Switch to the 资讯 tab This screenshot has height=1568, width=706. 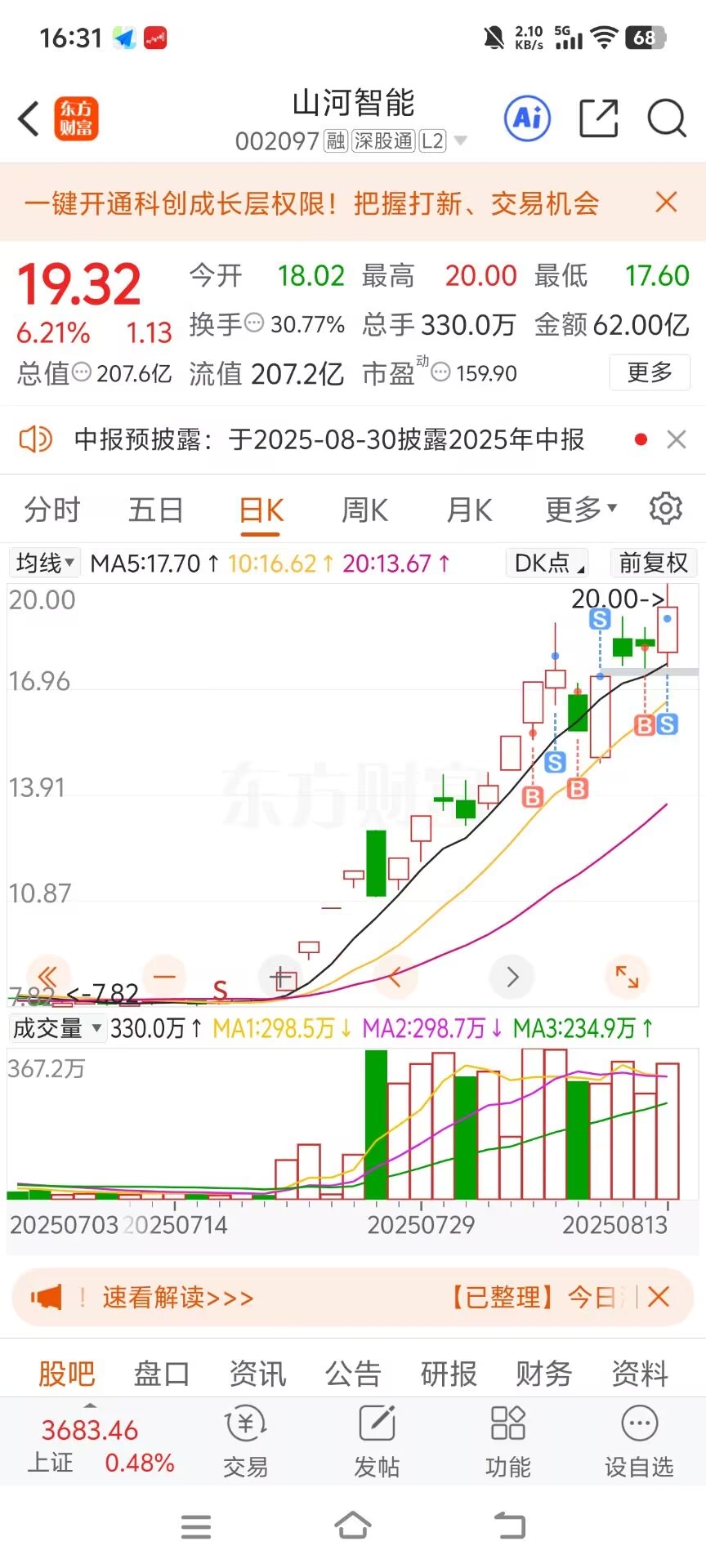point(257,1374)
